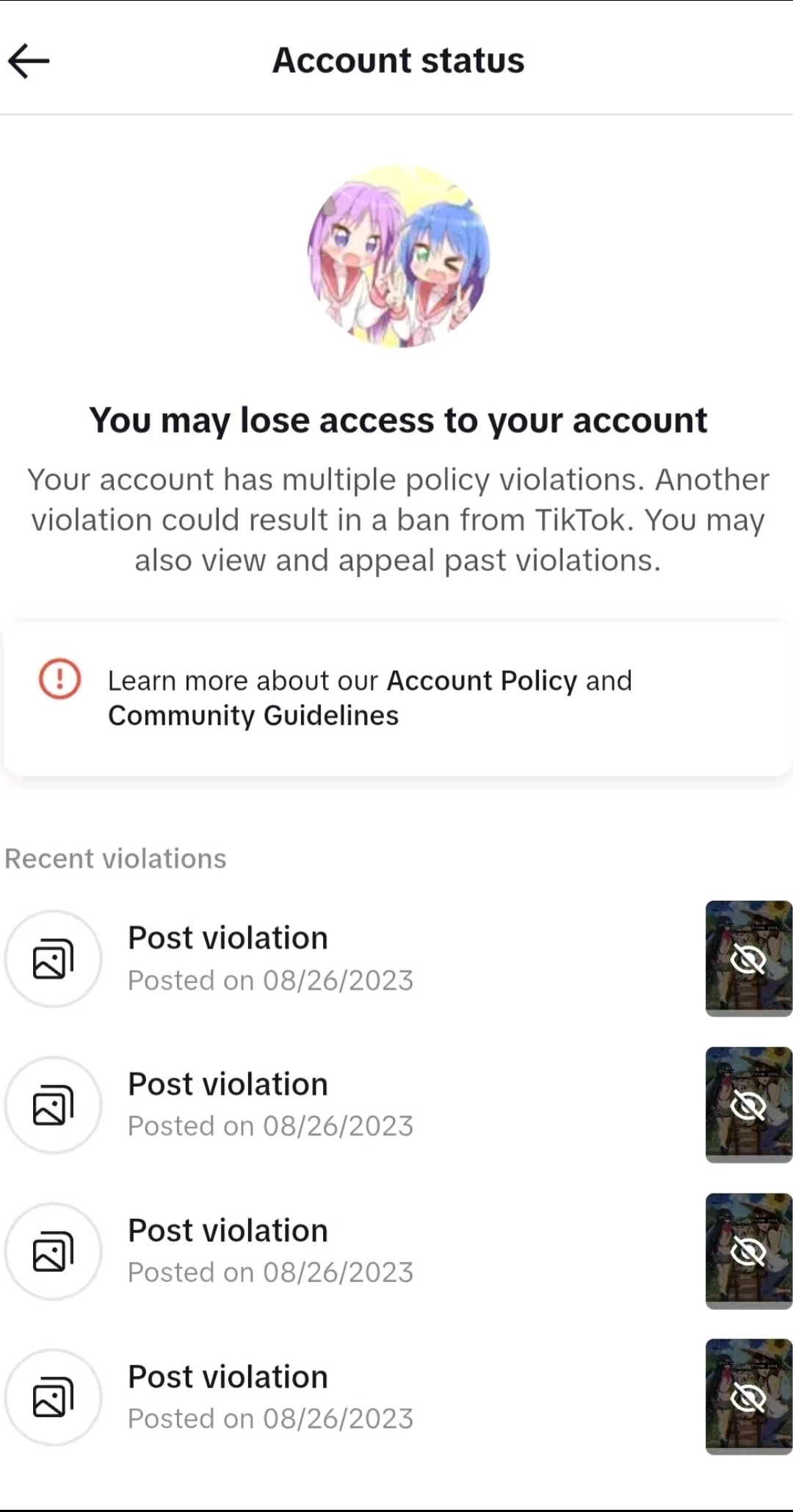Open the Community Guidelines link
Viewport: 793px width, 1512px height.
253,716
